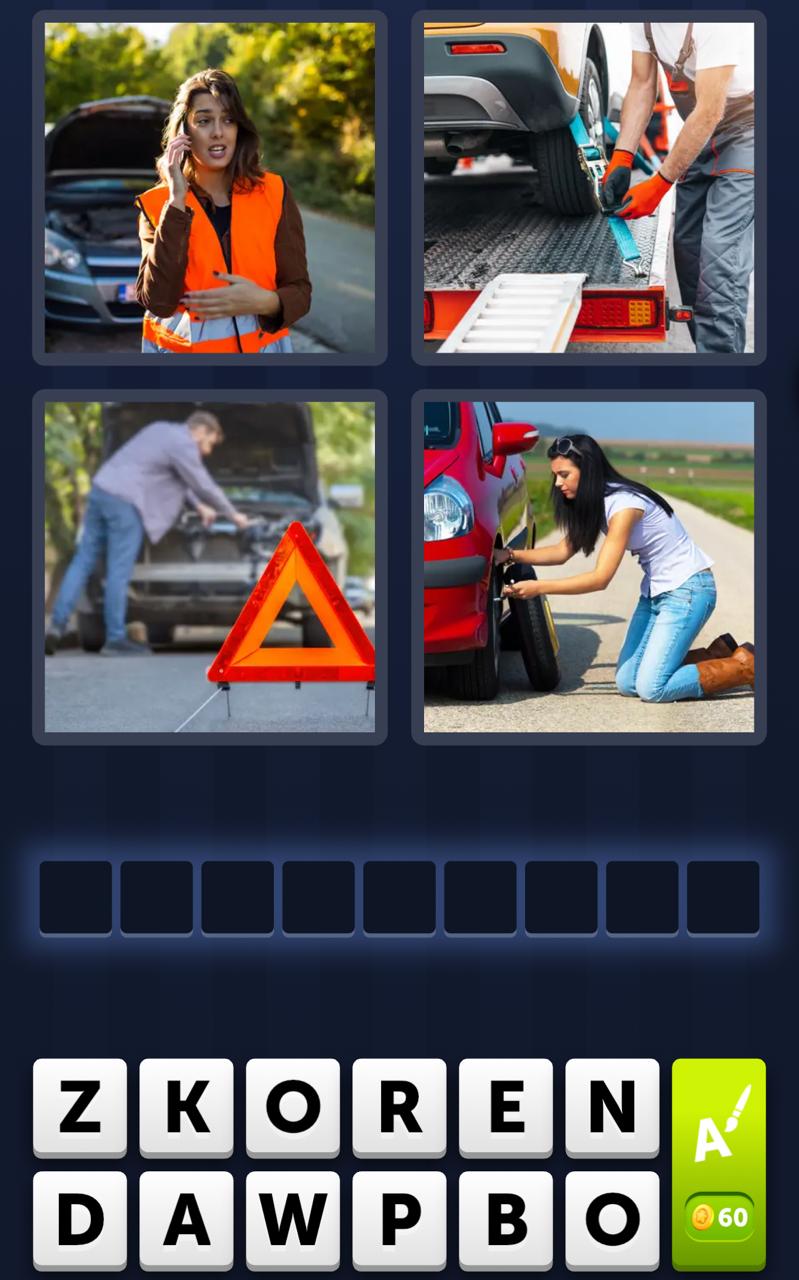799x1280 pixels.
Task: Tap the letter Z tile
Action: point(80,1107)
